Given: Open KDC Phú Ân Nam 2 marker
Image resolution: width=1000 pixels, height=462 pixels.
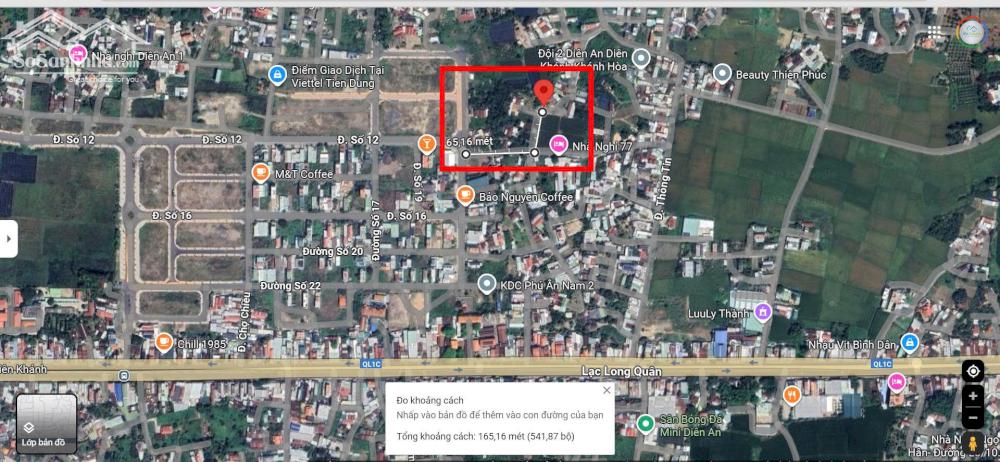Looking at the screenshot, I should click(x=487, y=284).
